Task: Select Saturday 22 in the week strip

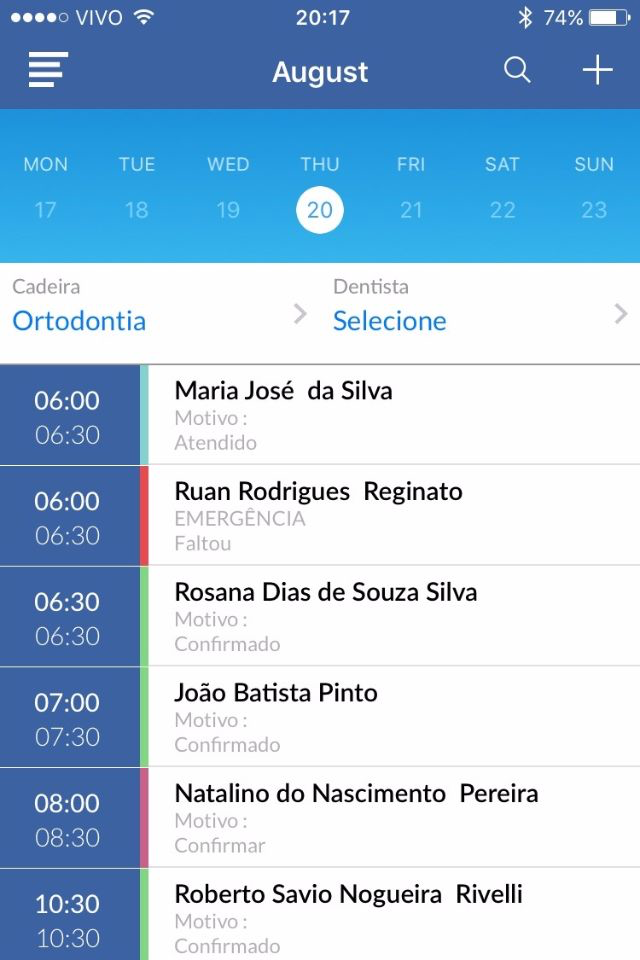Action: coord(502,210)
